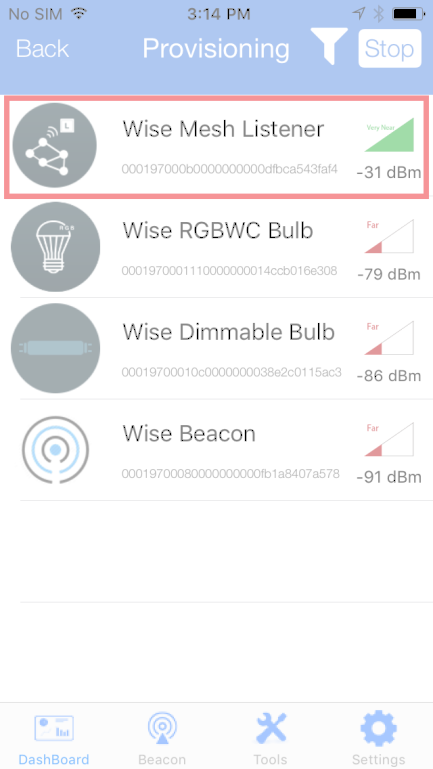Viewport: 433px width, 769px height.
Task: Go back using the Back button
Action: [42, 49]
